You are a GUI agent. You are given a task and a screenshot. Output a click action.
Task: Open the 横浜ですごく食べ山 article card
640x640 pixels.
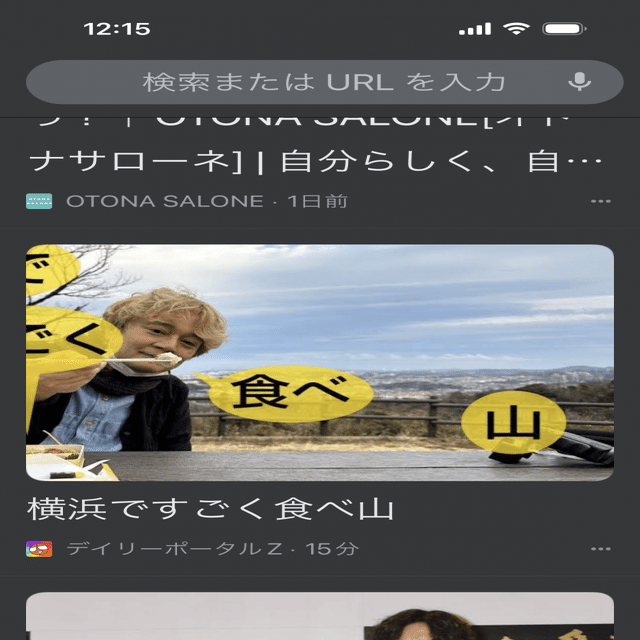[x=320, y=364]
